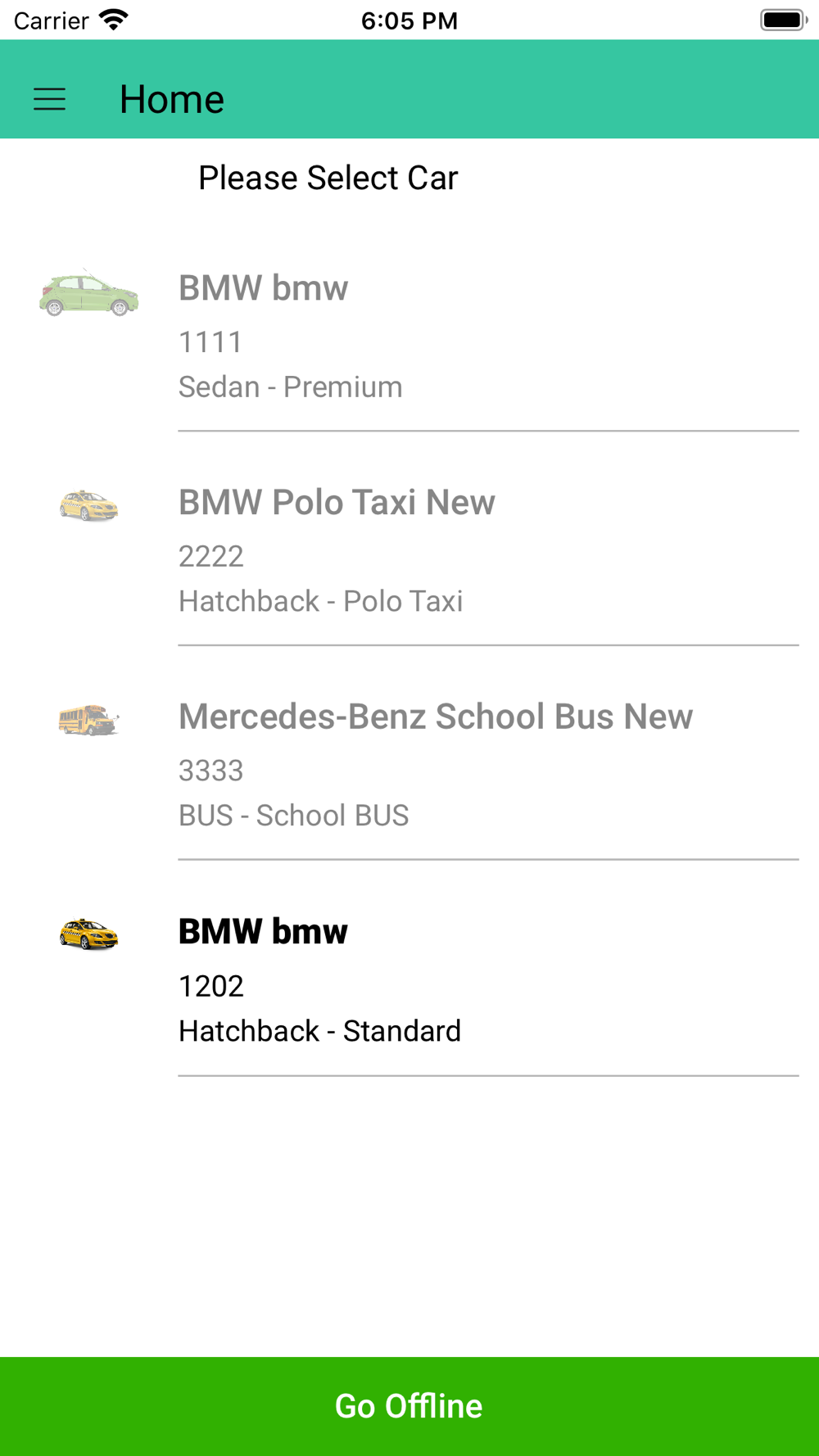This screenshot has width=819, height=1456.
Task: Select the BMW bmw 1202 Hatchback car
Action: [x=409, y=980]
